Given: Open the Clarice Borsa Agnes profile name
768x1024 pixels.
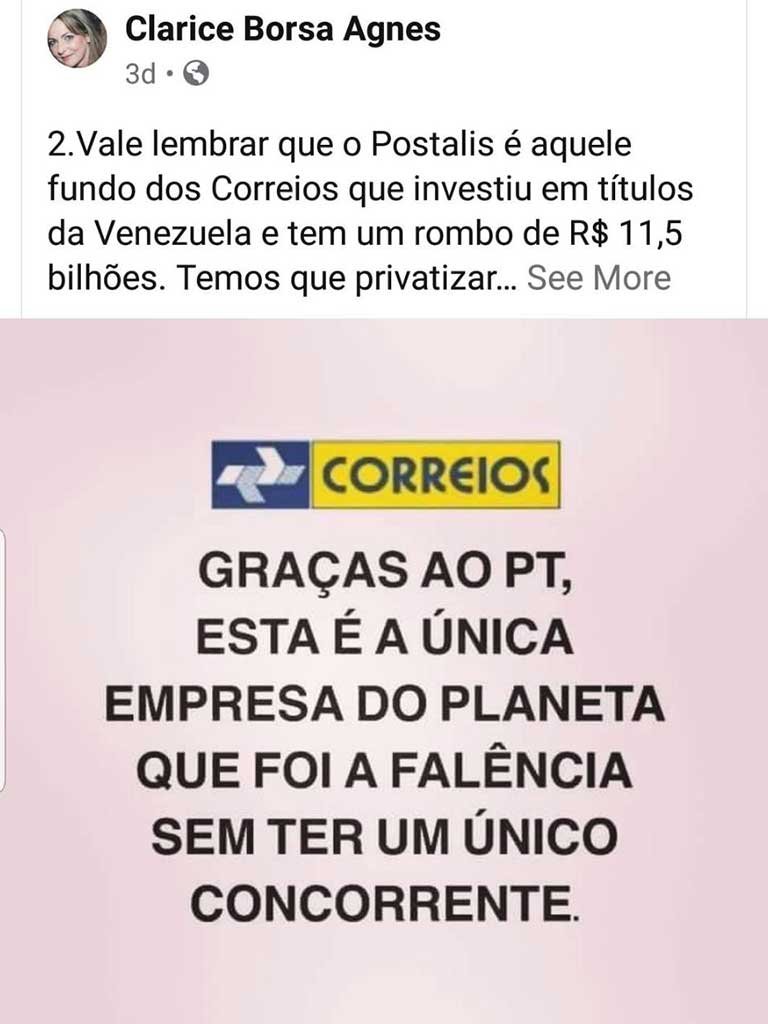Looking at the screenshot, I should [x=283, y=29].
